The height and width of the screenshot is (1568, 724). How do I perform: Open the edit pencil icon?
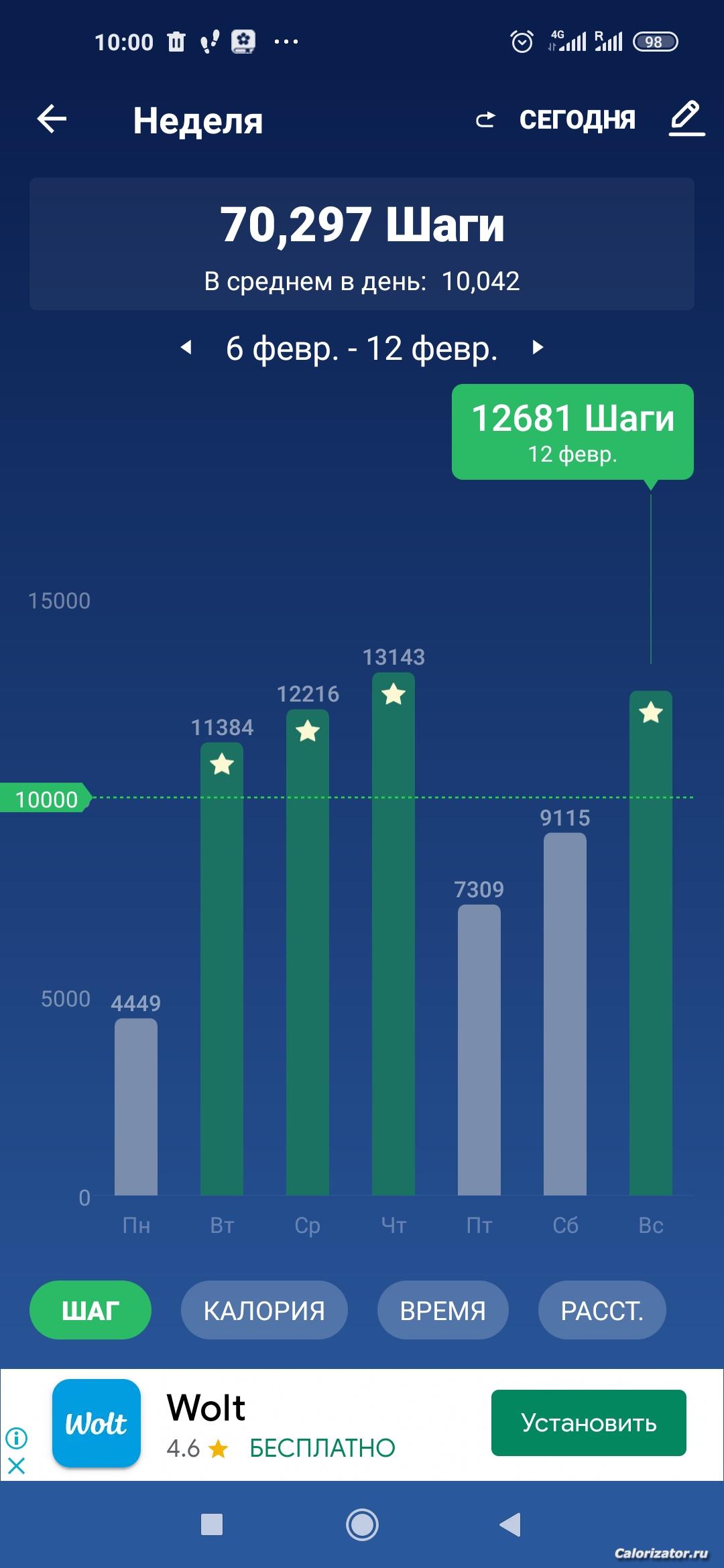[686, 119]
